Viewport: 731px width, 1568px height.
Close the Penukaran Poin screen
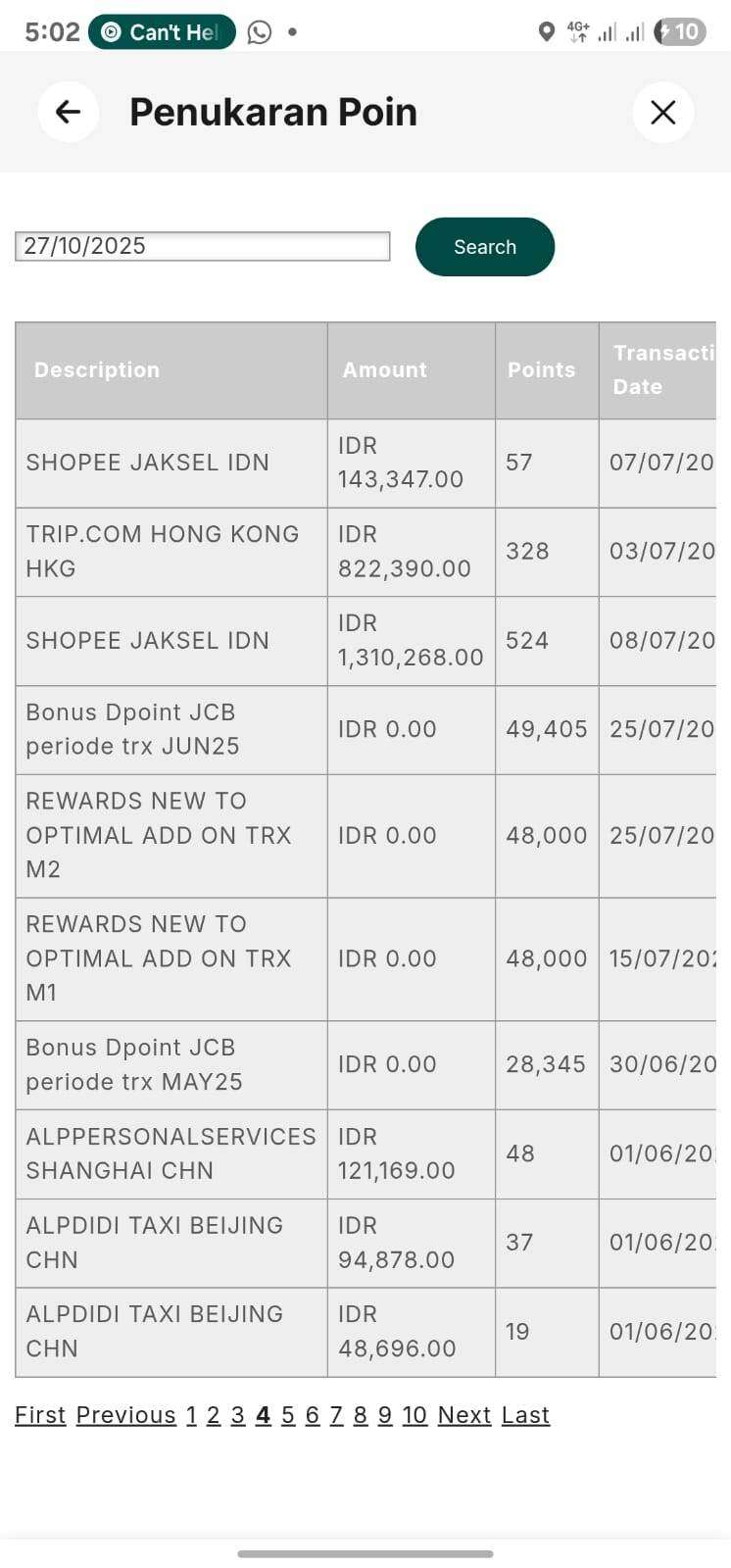click(663, 113)
